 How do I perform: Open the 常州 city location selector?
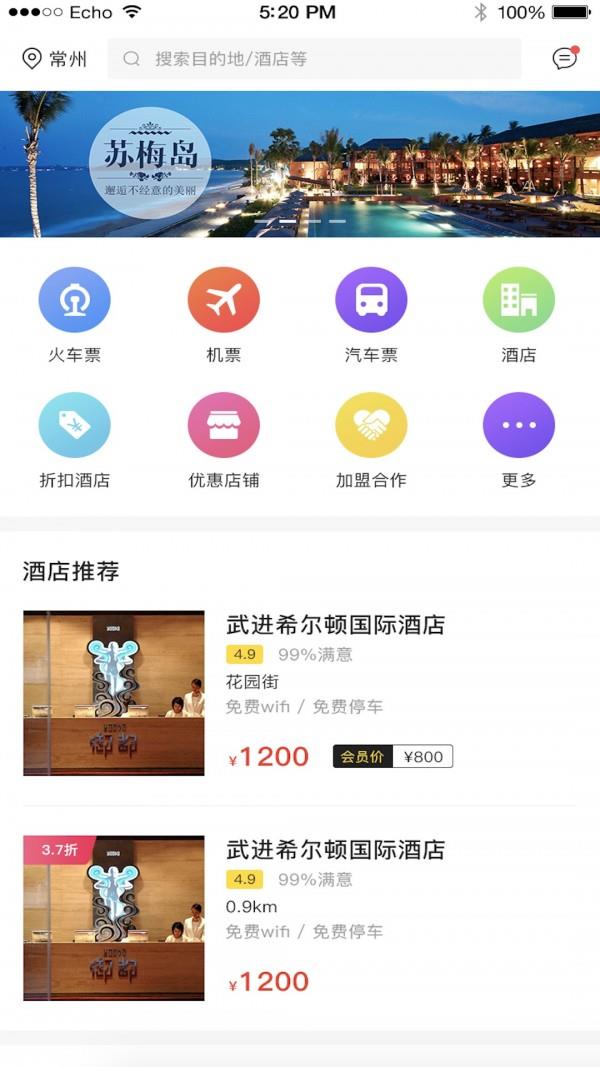tap(54, 59)
